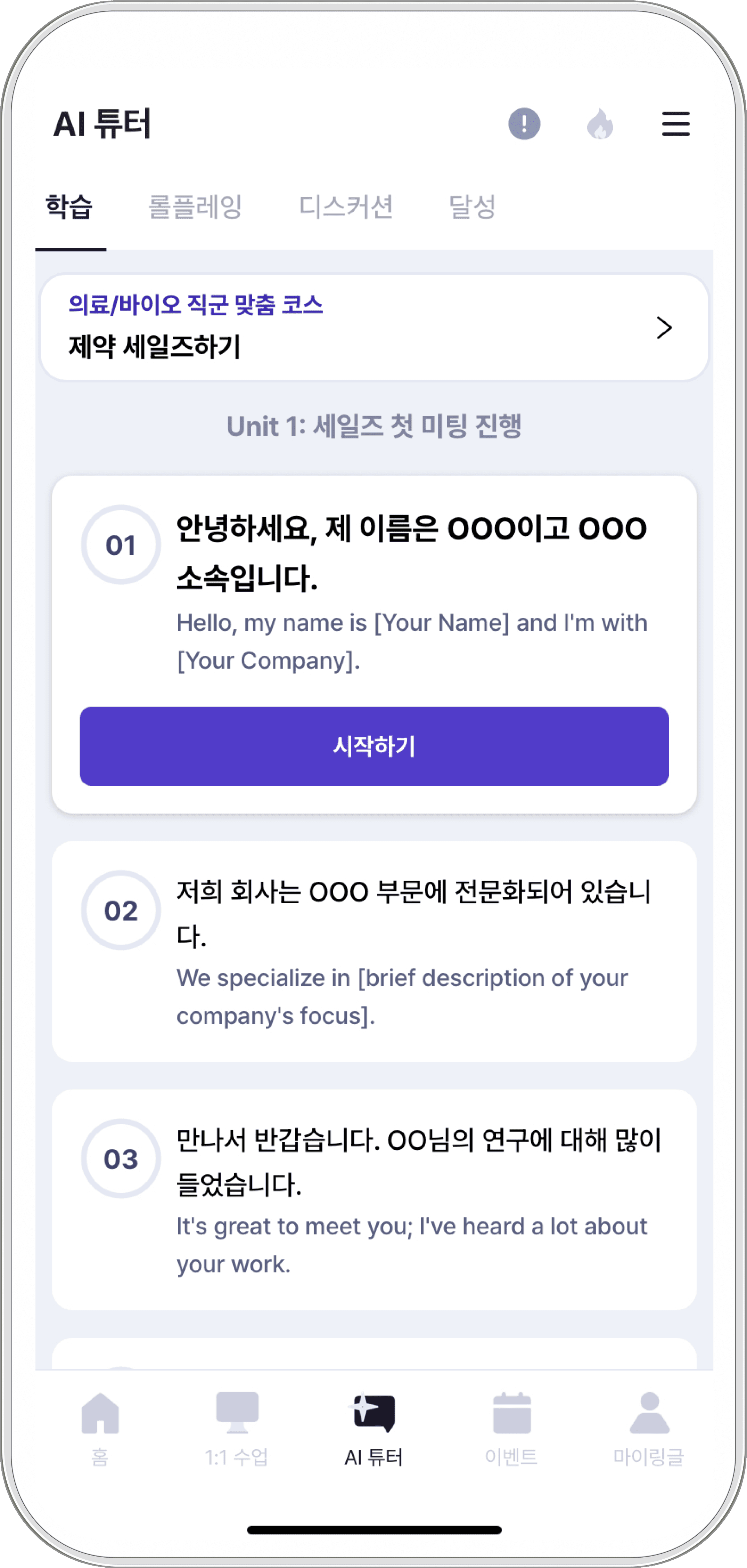Open lesson card 03 만나서 반갑습니다
Image resolution: width=747 pixels, height=1568 pixels.
[x=374, y=1200]
